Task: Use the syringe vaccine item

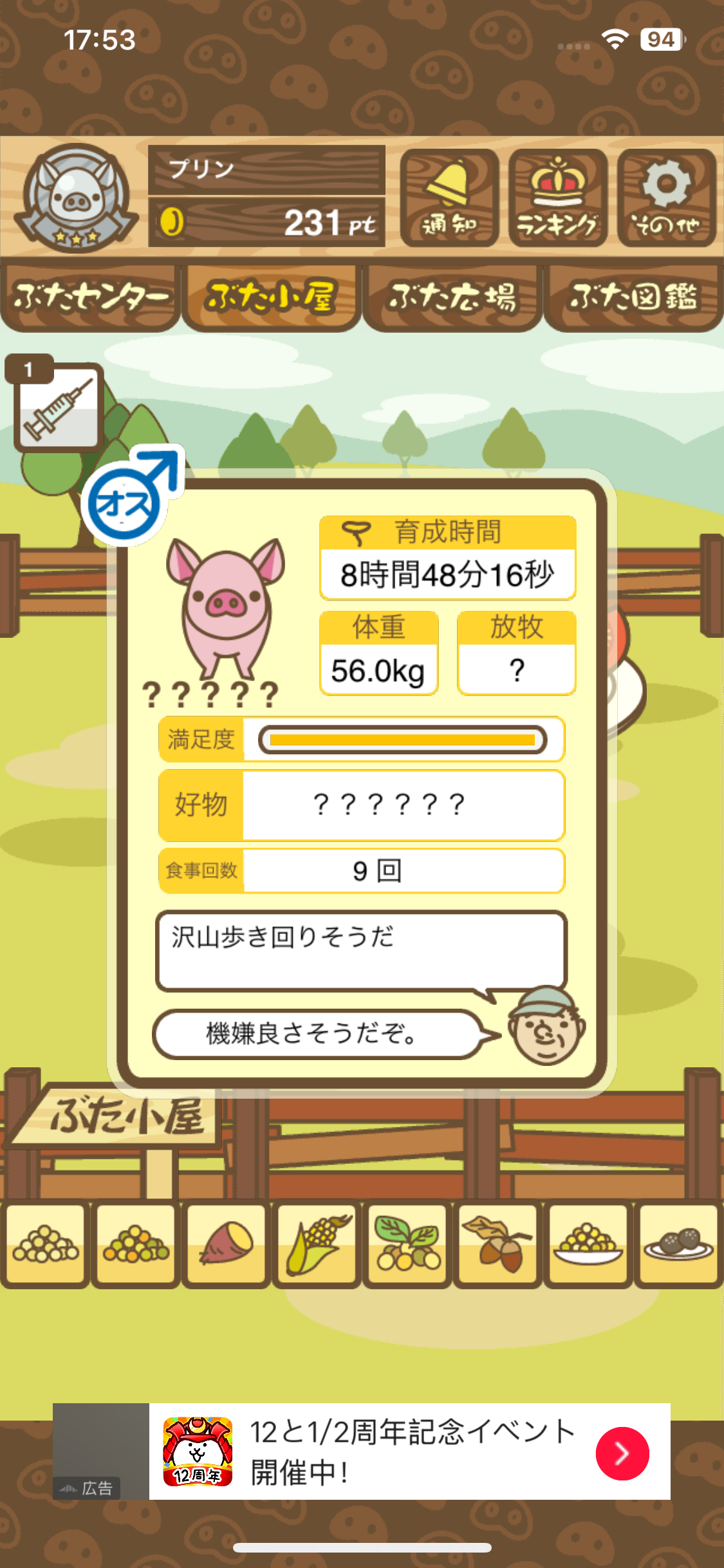Action: (58, 407)
